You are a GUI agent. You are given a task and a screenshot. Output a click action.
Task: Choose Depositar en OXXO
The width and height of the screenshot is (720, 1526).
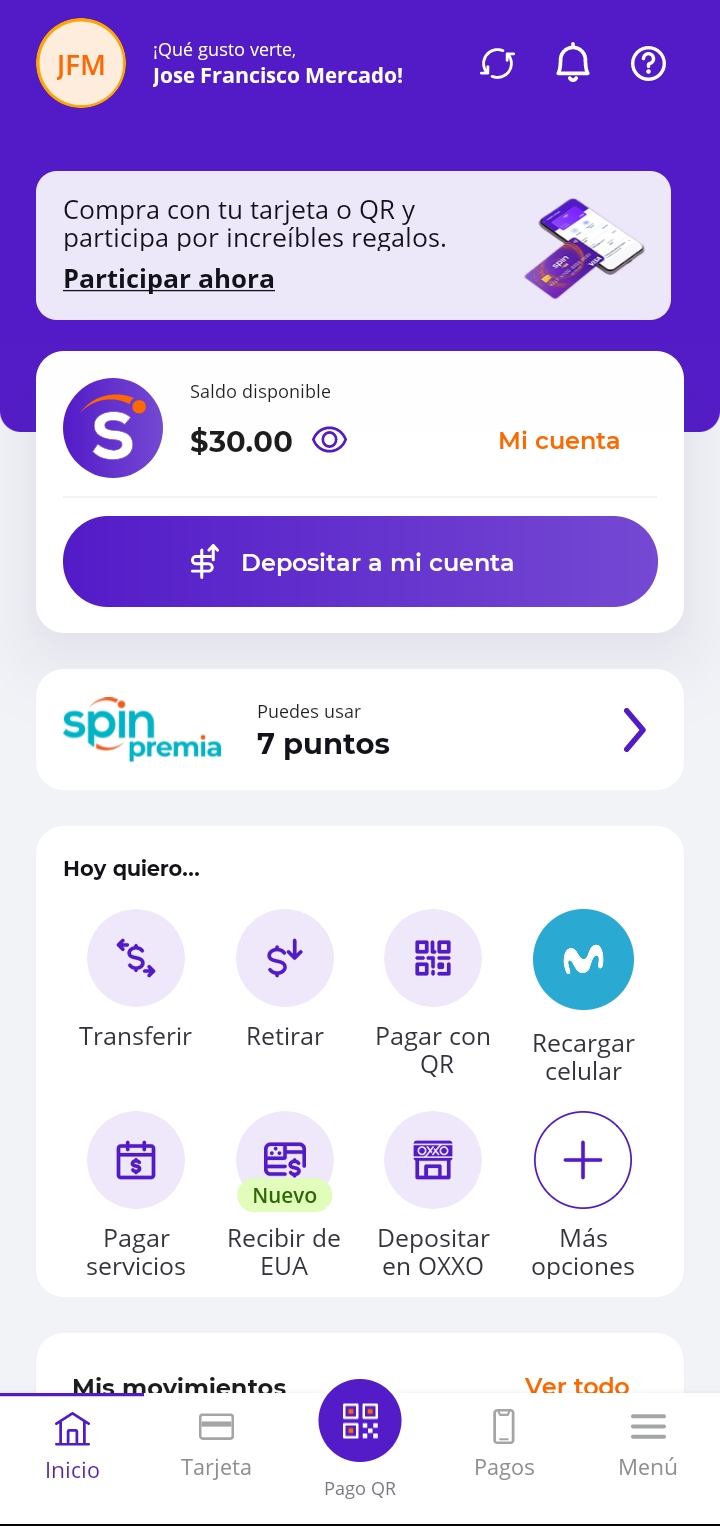(433, 1161)
